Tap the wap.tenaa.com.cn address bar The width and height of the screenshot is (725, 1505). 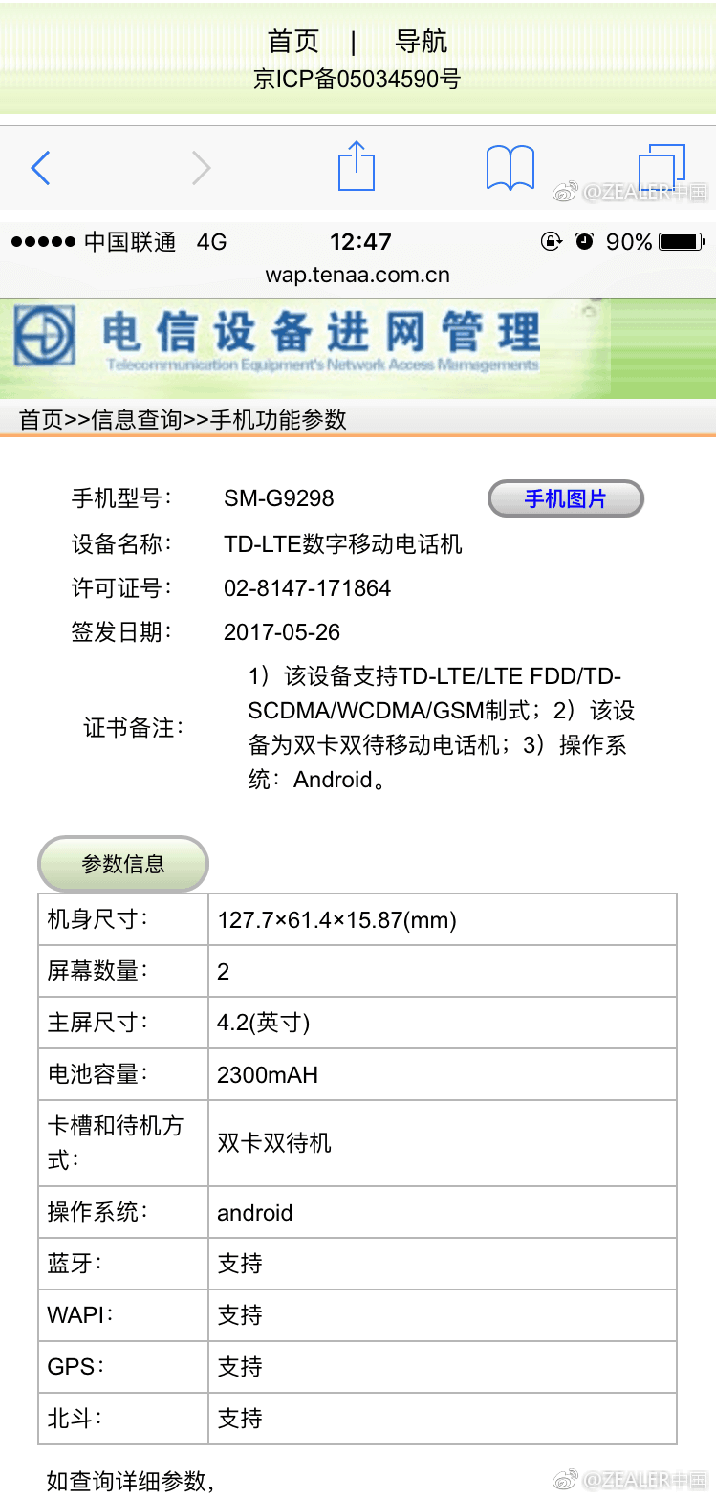[357, 274]
